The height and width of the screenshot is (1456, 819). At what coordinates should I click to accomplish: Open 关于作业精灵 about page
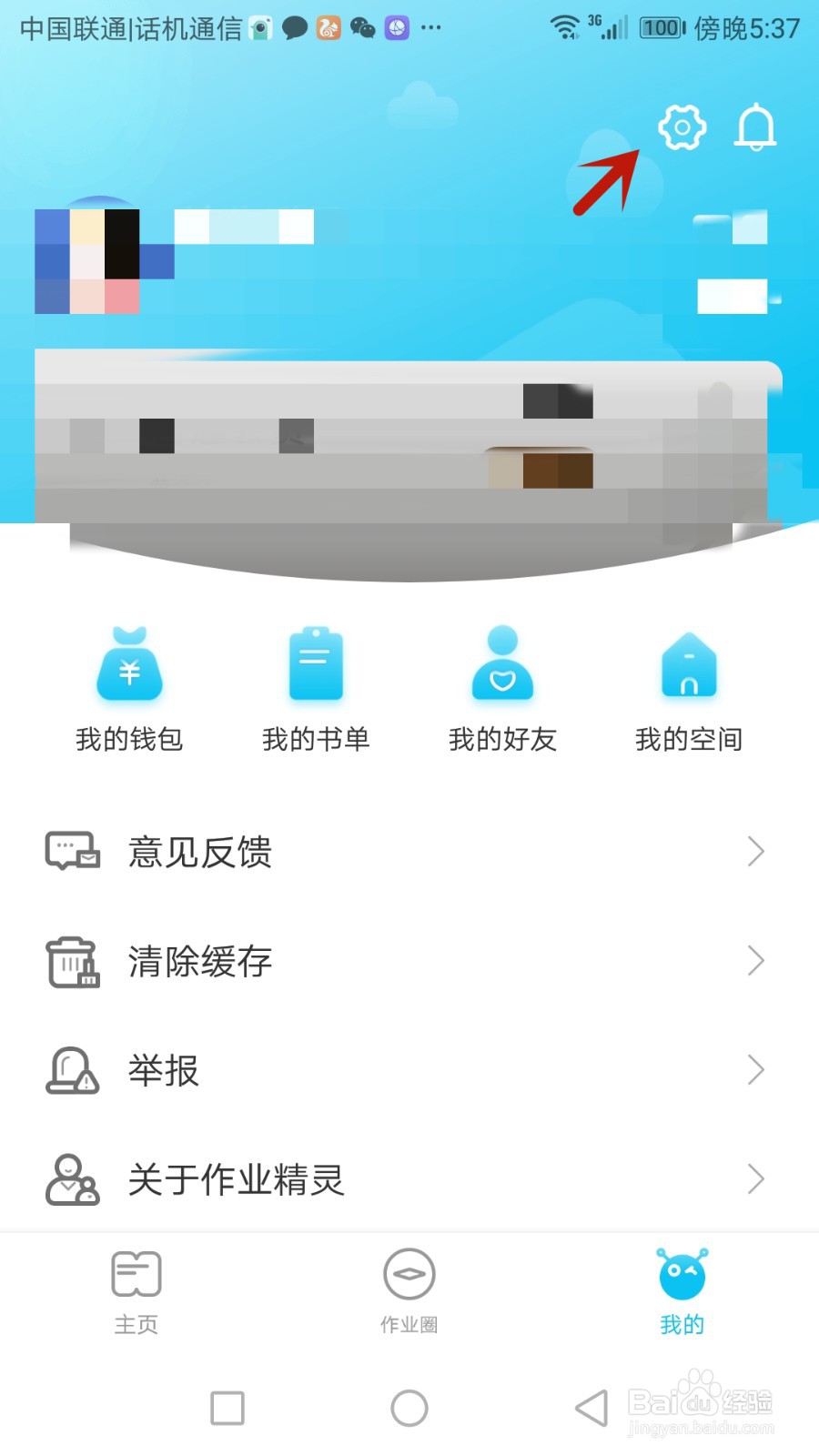[235, 1178]
